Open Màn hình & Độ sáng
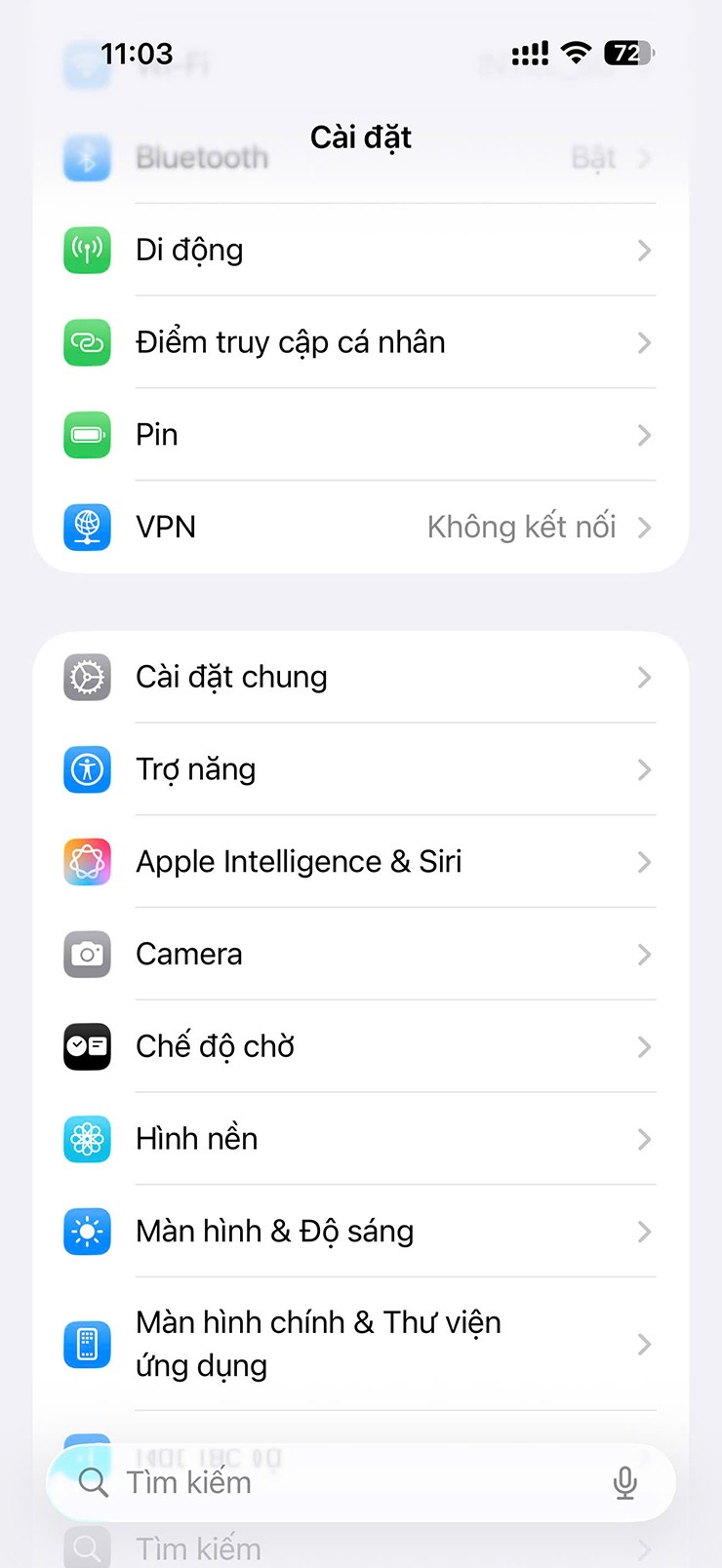This screenshot has height=1568, width=722. (361, 1232)
